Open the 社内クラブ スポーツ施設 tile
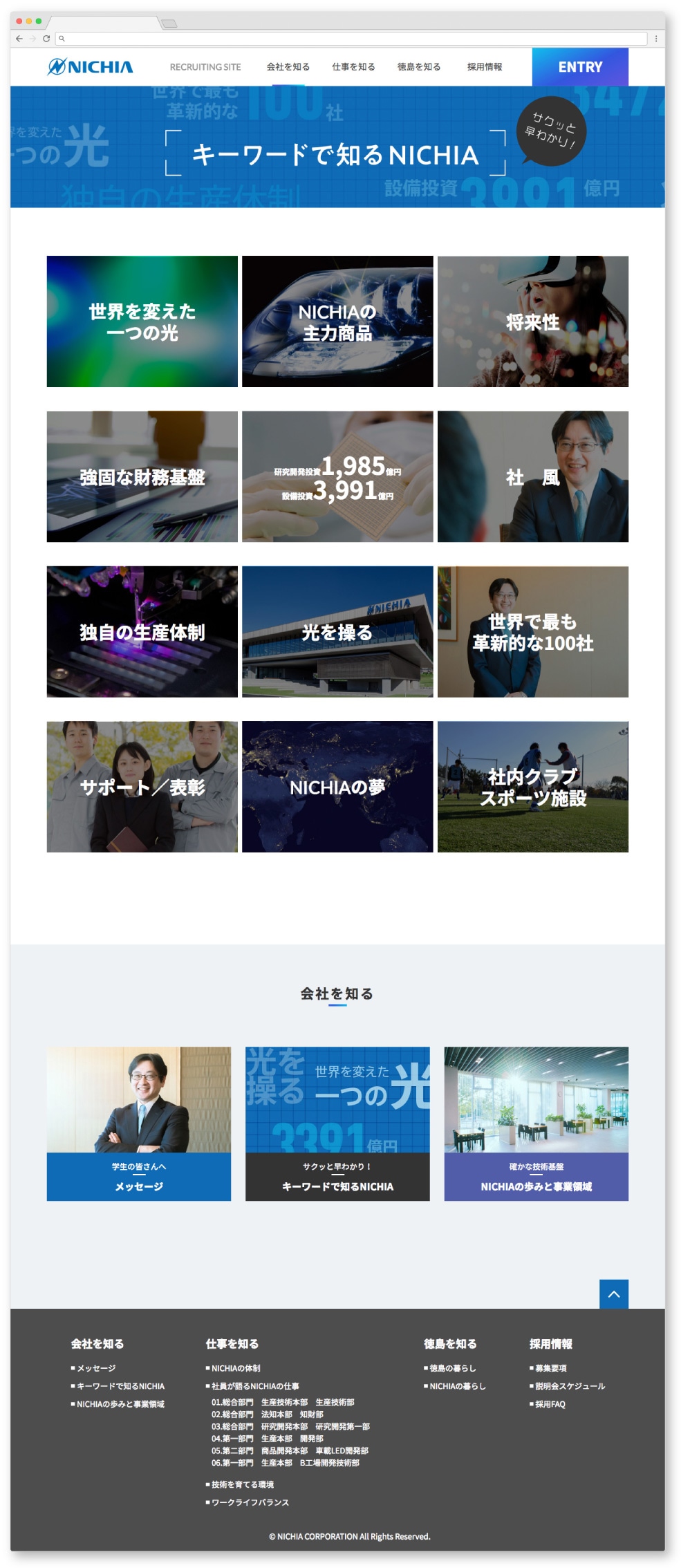The height and width of the screenshot is (1568, 681). point(532,787)
